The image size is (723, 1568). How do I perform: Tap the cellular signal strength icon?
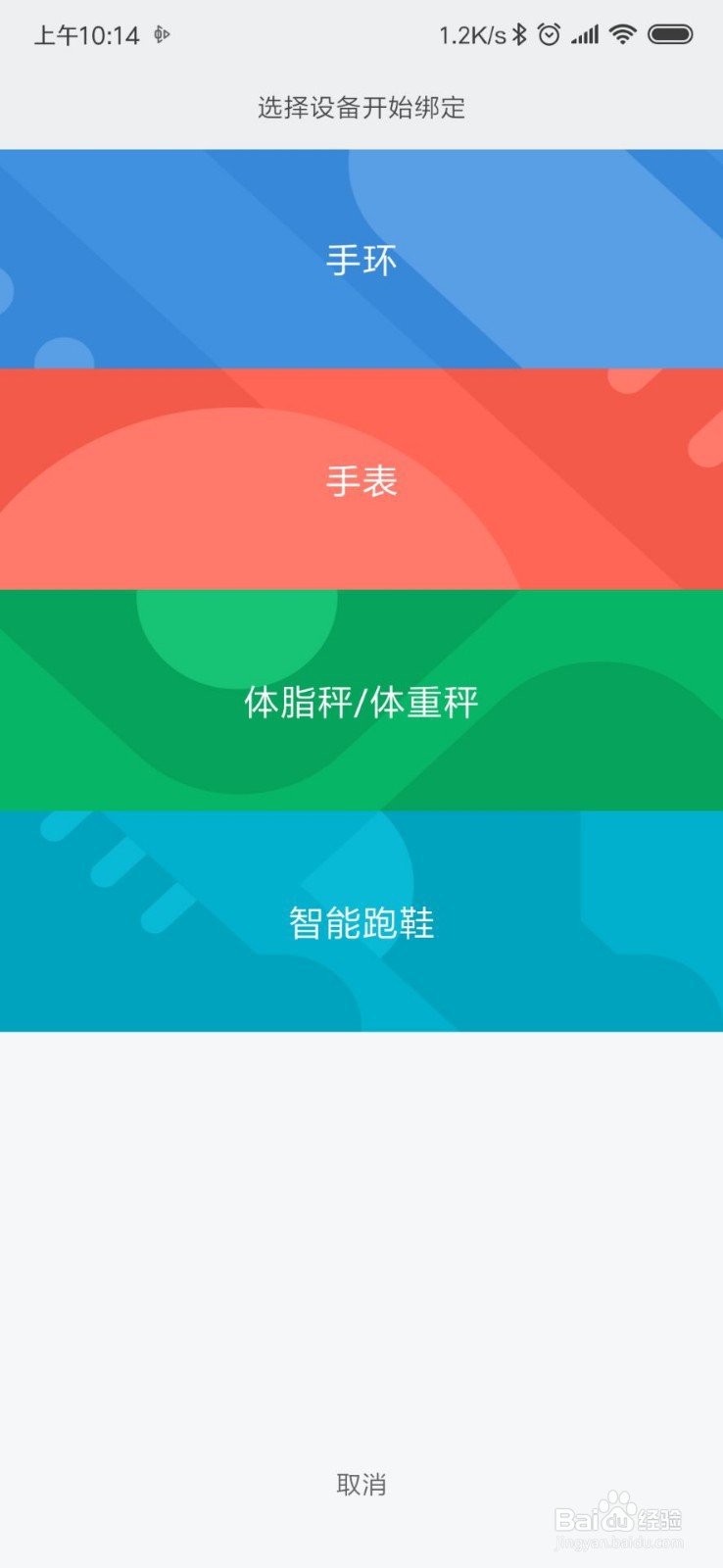point(585,33)
